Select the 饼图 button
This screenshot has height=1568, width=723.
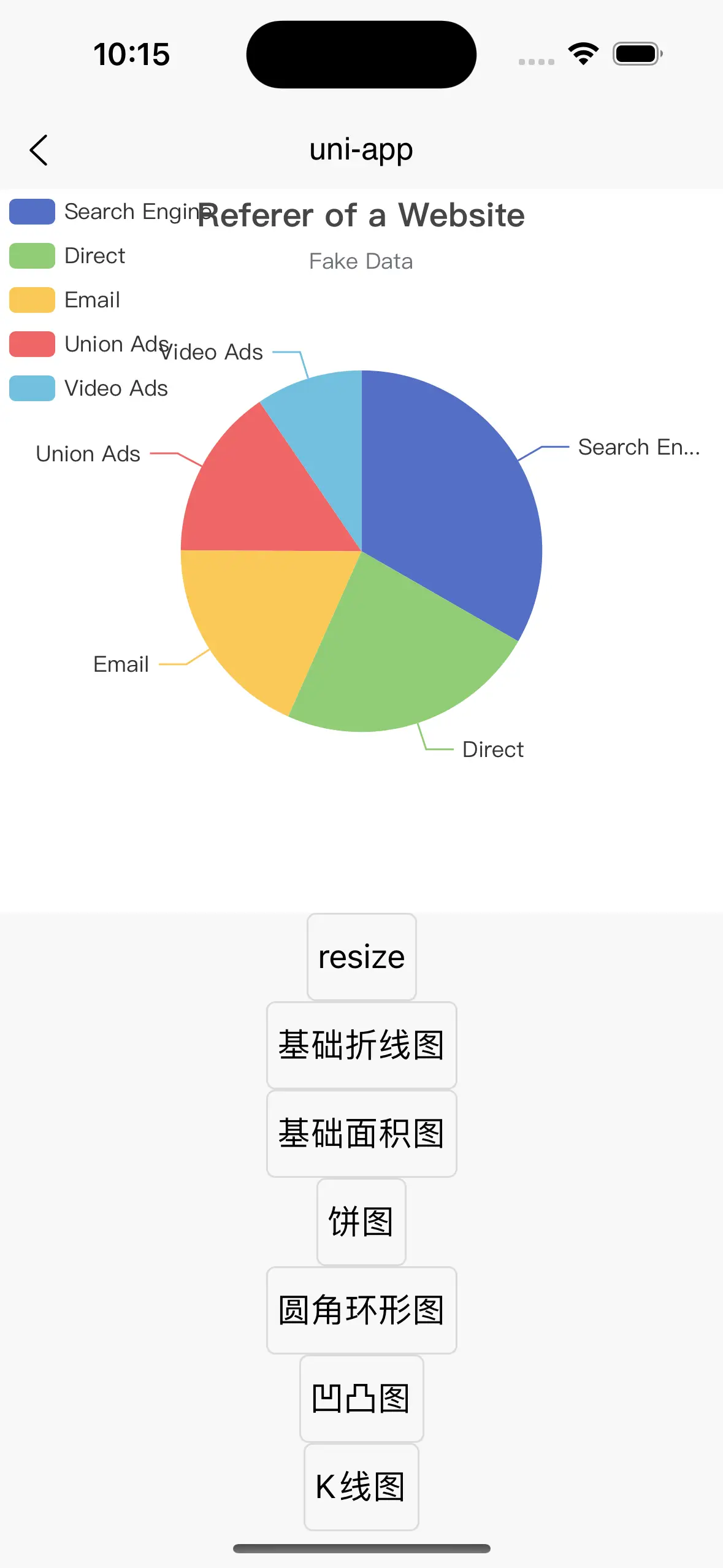point(361,1222)
